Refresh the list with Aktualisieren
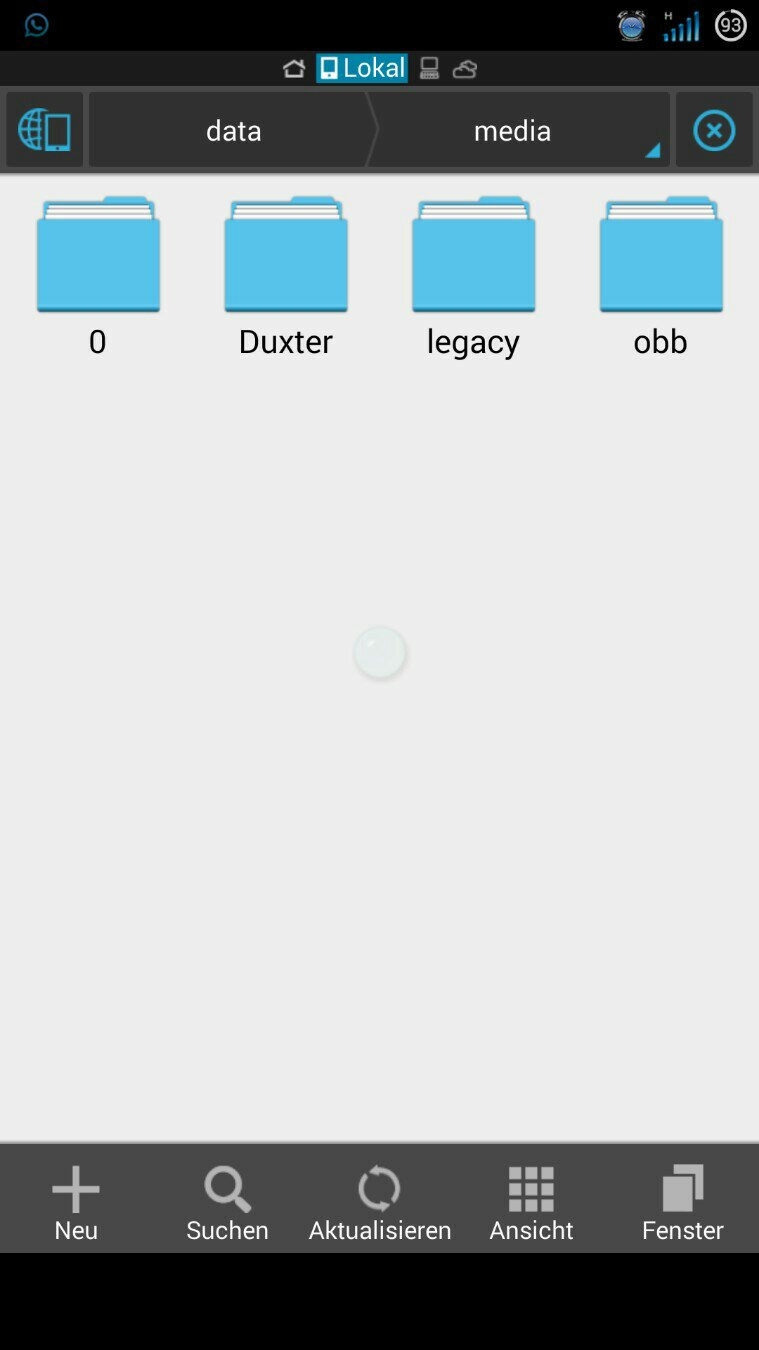 pyautogui.click(x=379, y=1200)
